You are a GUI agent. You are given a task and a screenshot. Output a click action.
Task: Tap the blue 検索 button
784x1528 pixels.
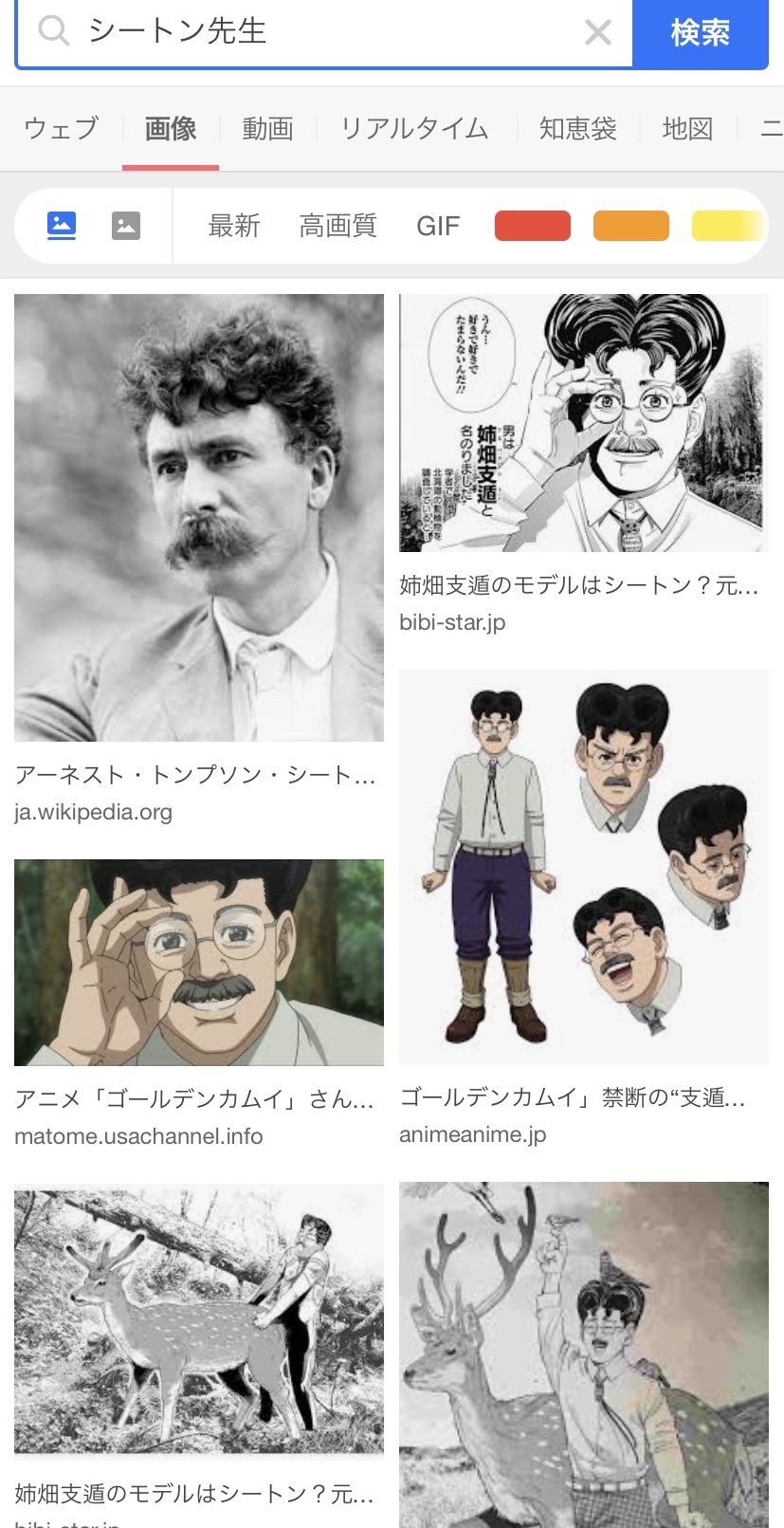pyautogui.click(x=700, y=33)
